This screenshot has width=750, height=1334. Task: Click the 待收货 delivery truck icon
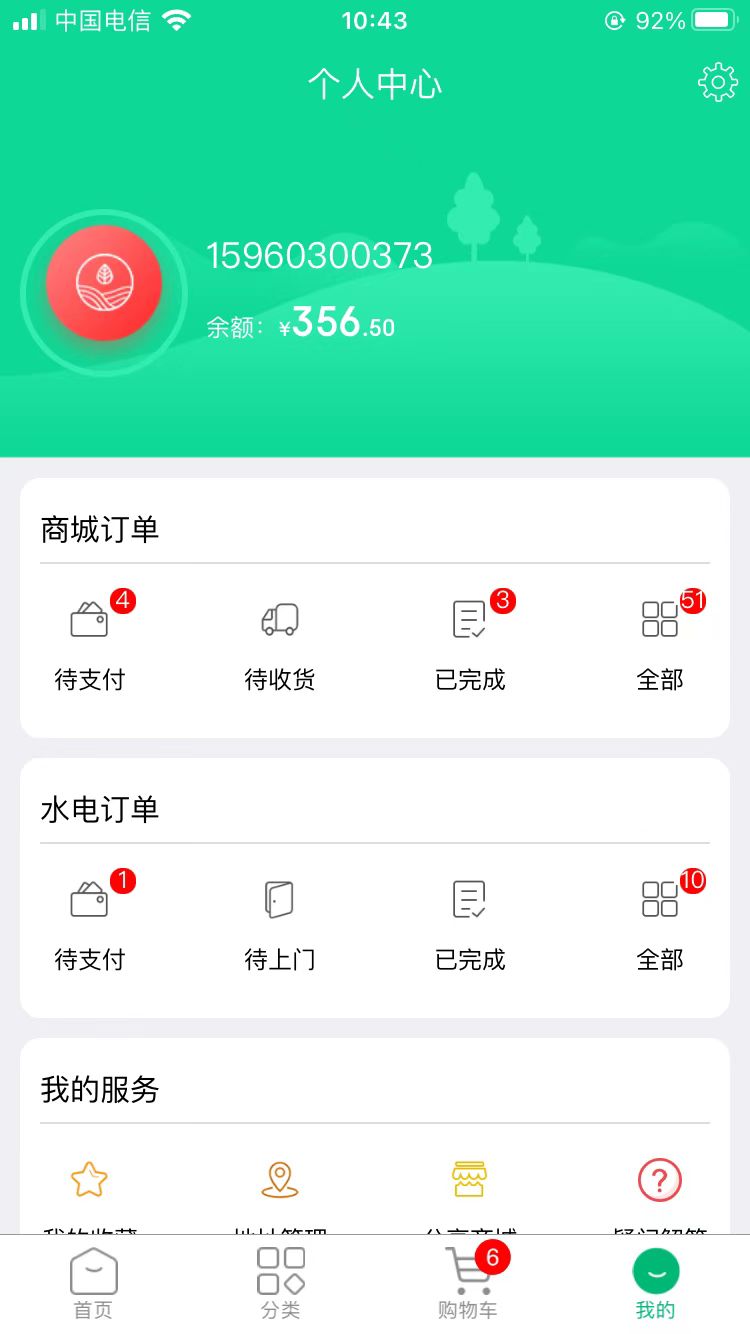coord(278,620)
